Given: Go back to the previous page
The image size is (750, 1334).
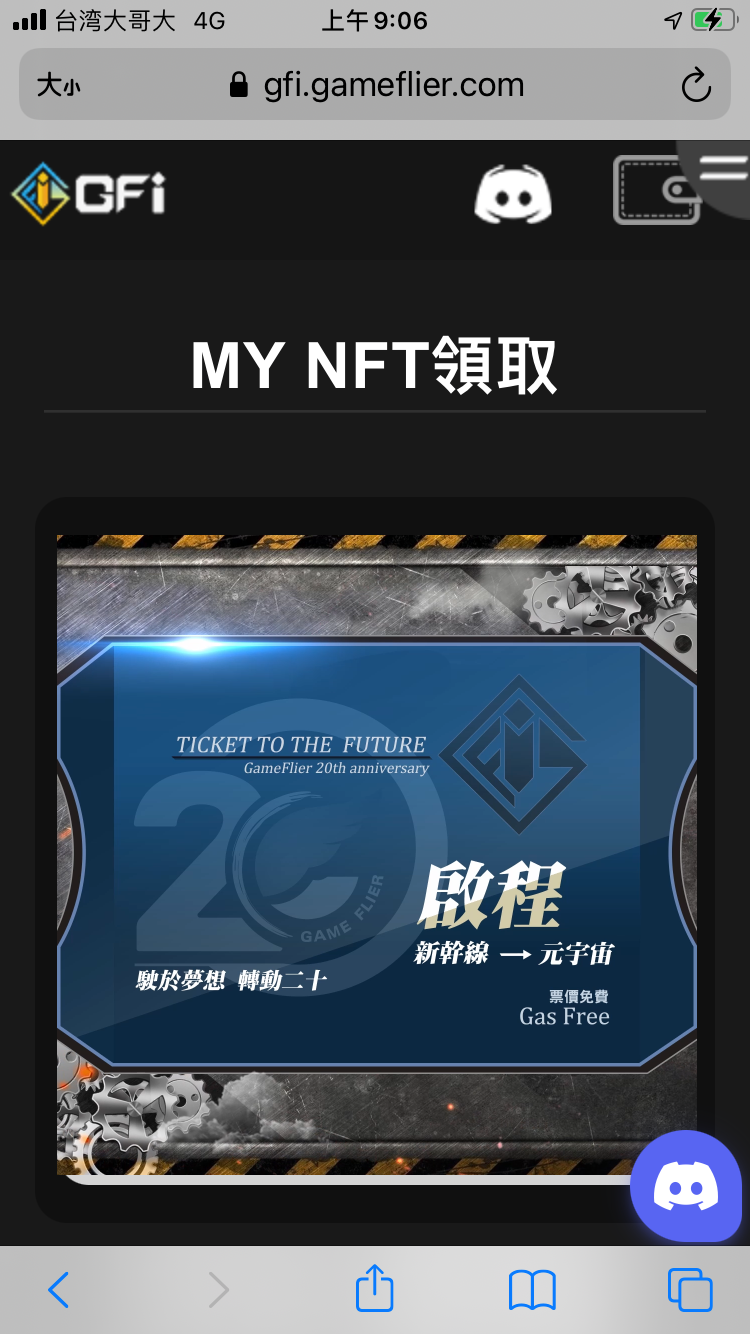Looking at the screenshot, I should coord(59,1290).
